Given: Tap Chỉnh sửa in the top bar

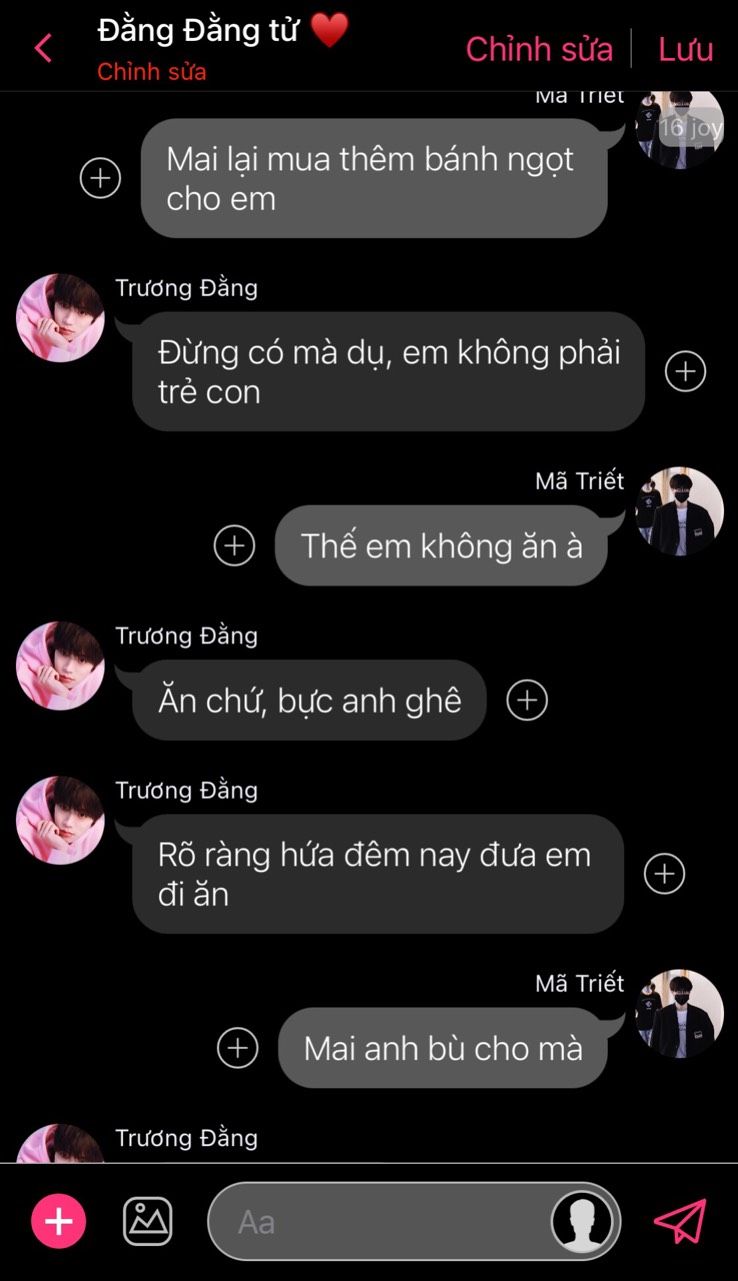Looking at the screenshot, I should coord(538,49).
